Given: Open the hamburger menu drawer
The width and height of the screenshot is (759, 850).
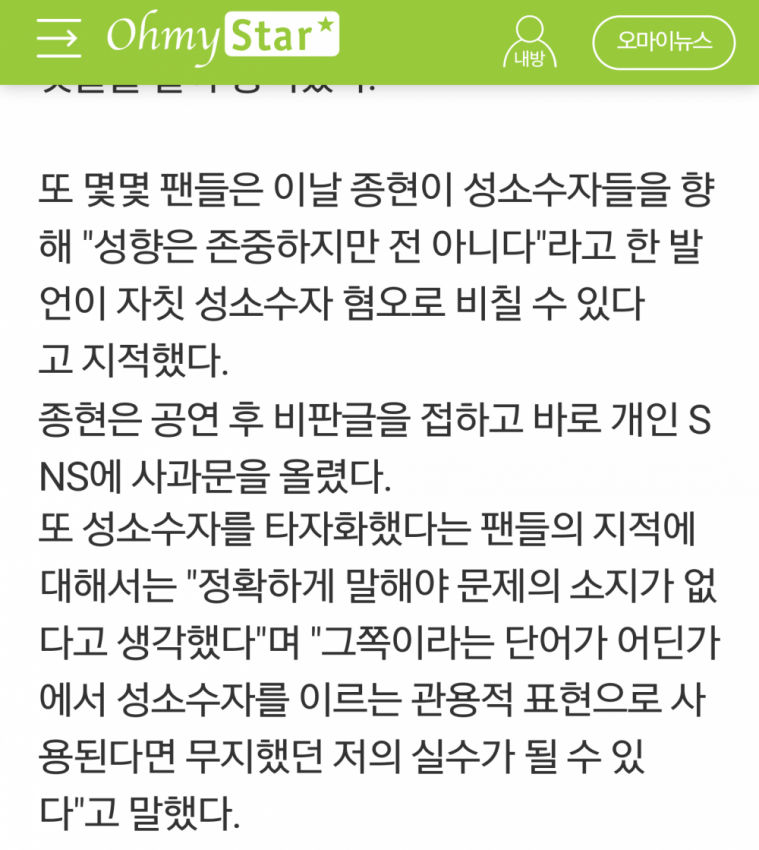Looking at the screenshot, I should (58, 39).
